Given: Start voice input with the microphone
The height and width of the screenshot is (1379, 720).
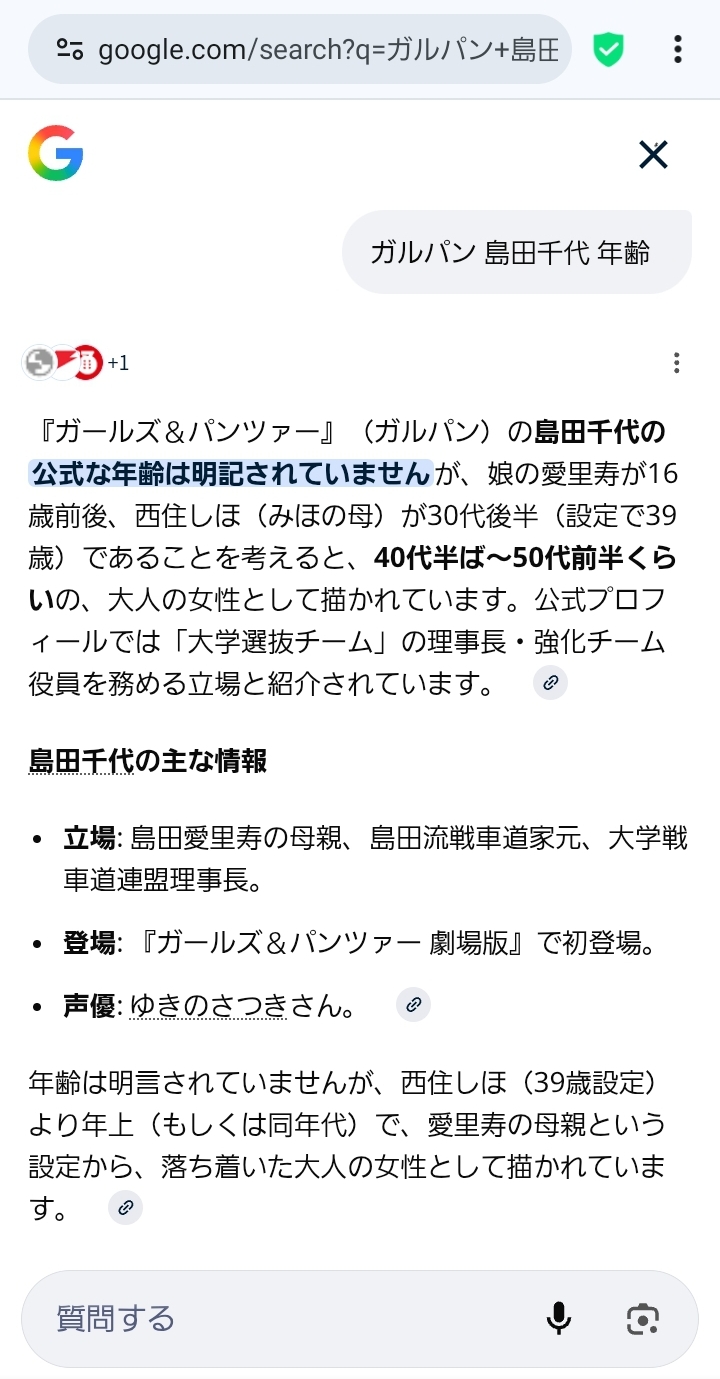Looking at the screenshot, I should [x=559, y=1318].
